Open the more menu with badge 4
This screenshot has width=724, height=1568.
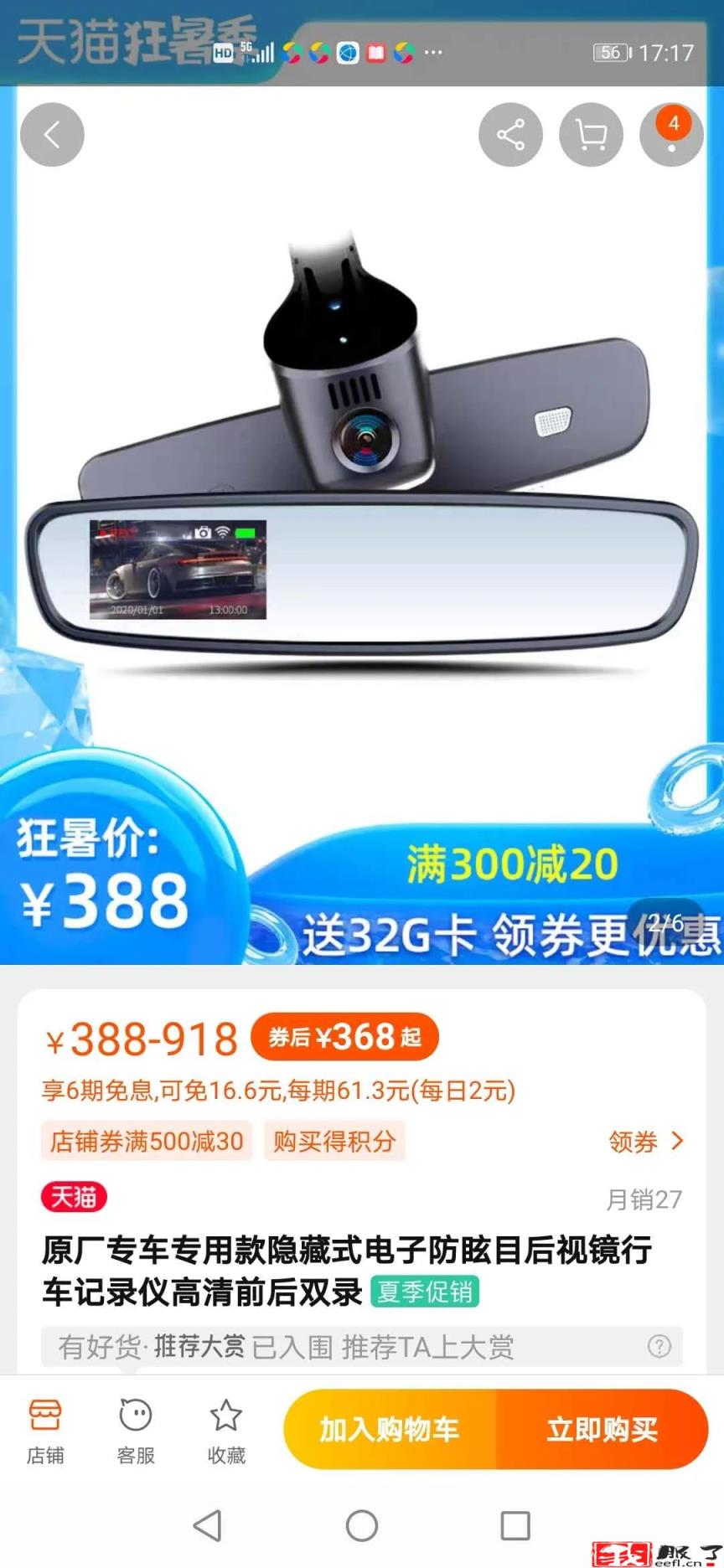click(671, 135)
